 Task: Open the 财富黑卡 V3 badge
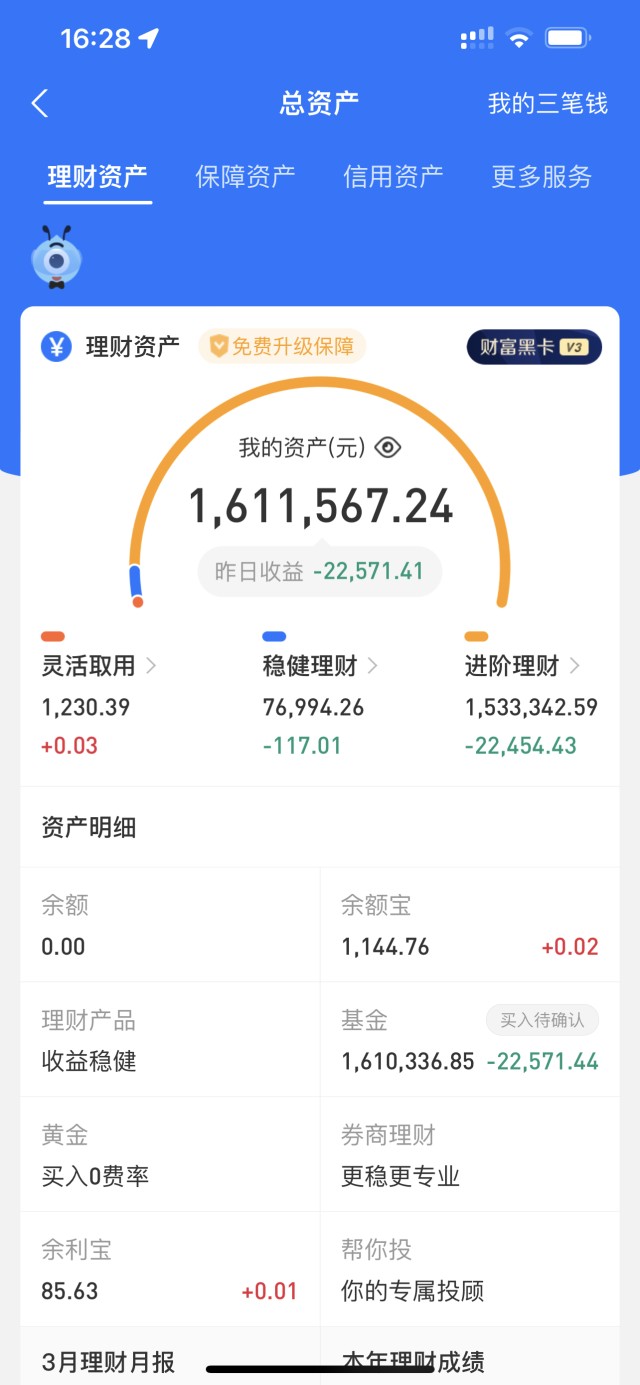[x=534, y=347]
